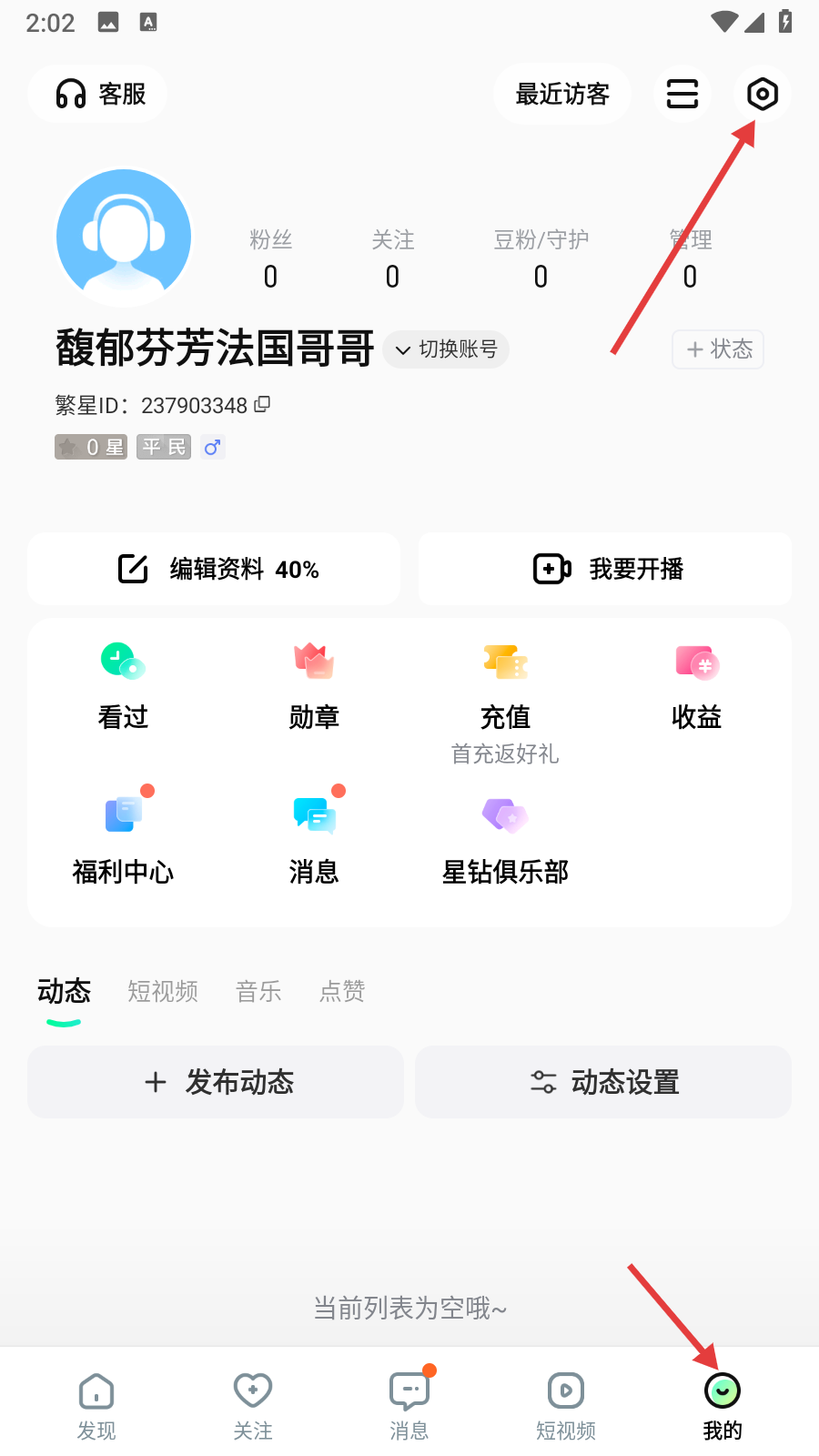Viewport: 819px width, 1456px height.
Task: Open 动态设置 settings
Action: (603, 1082)
